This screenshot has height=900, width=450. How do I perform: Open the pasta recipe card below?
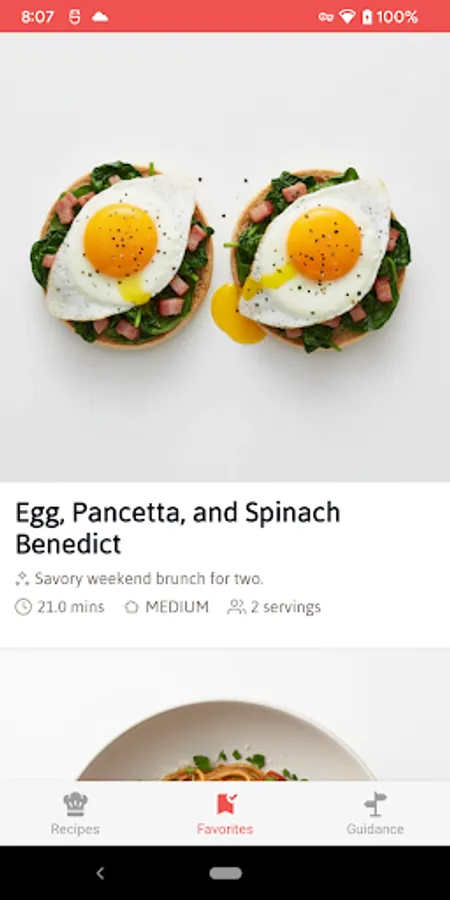tap(225, 715)
